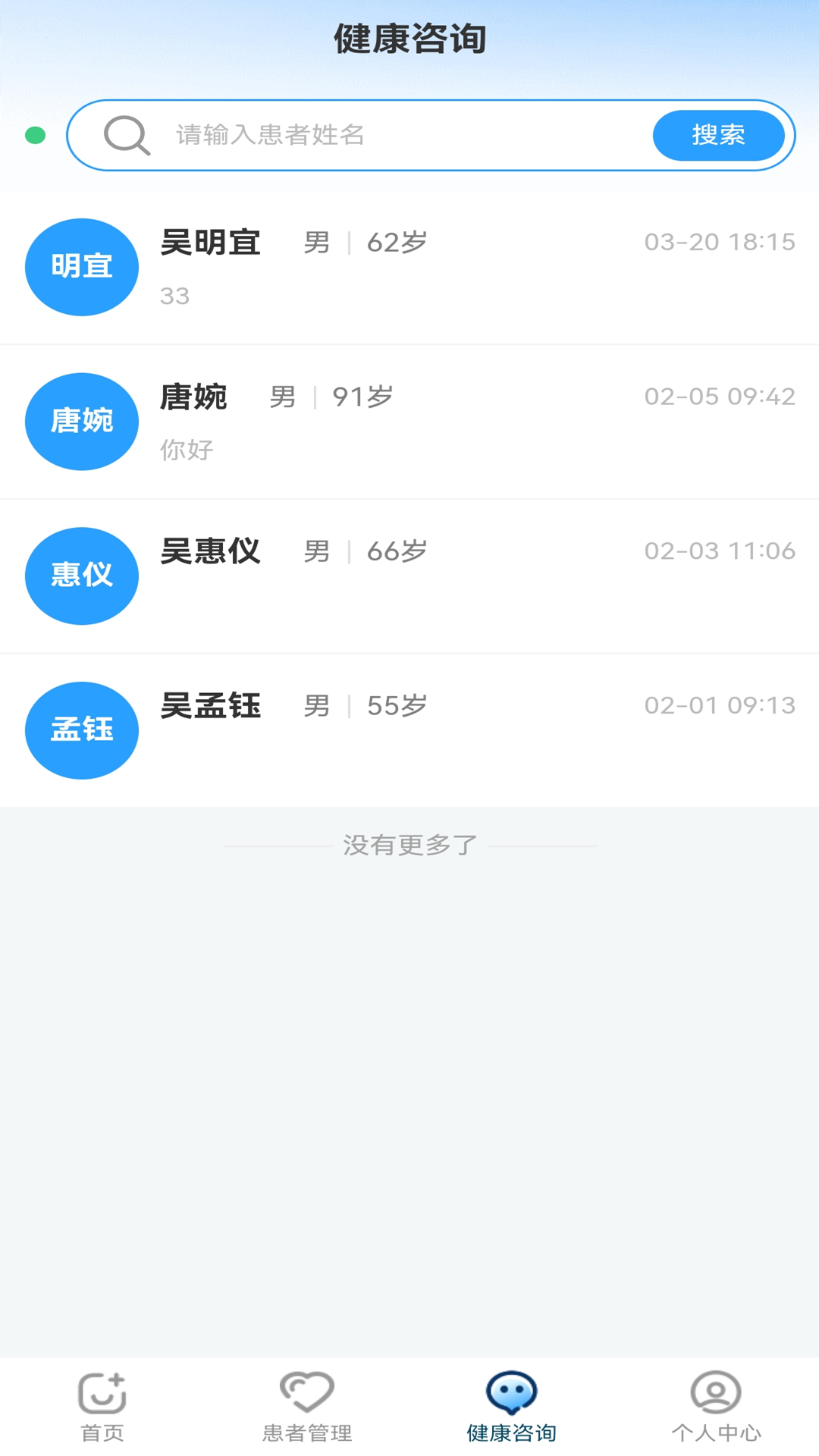Go to the 患者管理 tab

pyautogui.click(x=307, y=1407)
